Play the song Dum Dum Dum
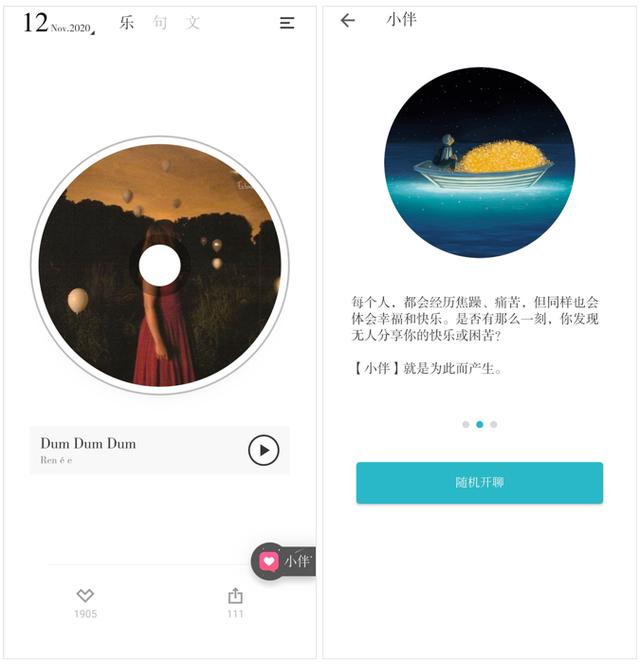This screenshot has height=664, width=640. [263, 450]
